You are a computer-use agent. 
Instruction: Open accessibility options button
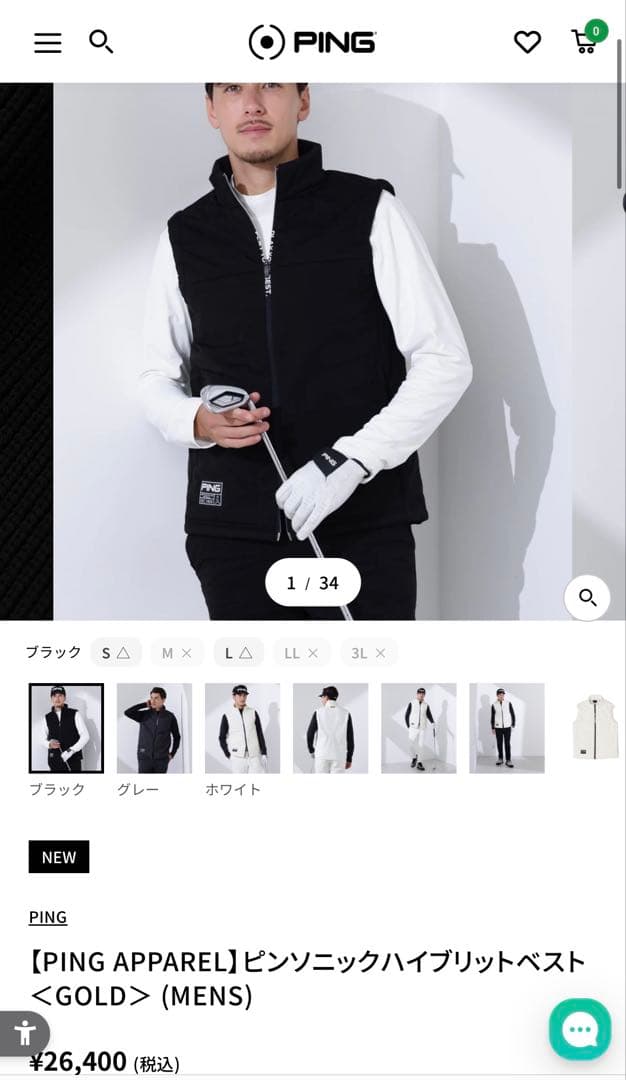[24, 1033]
